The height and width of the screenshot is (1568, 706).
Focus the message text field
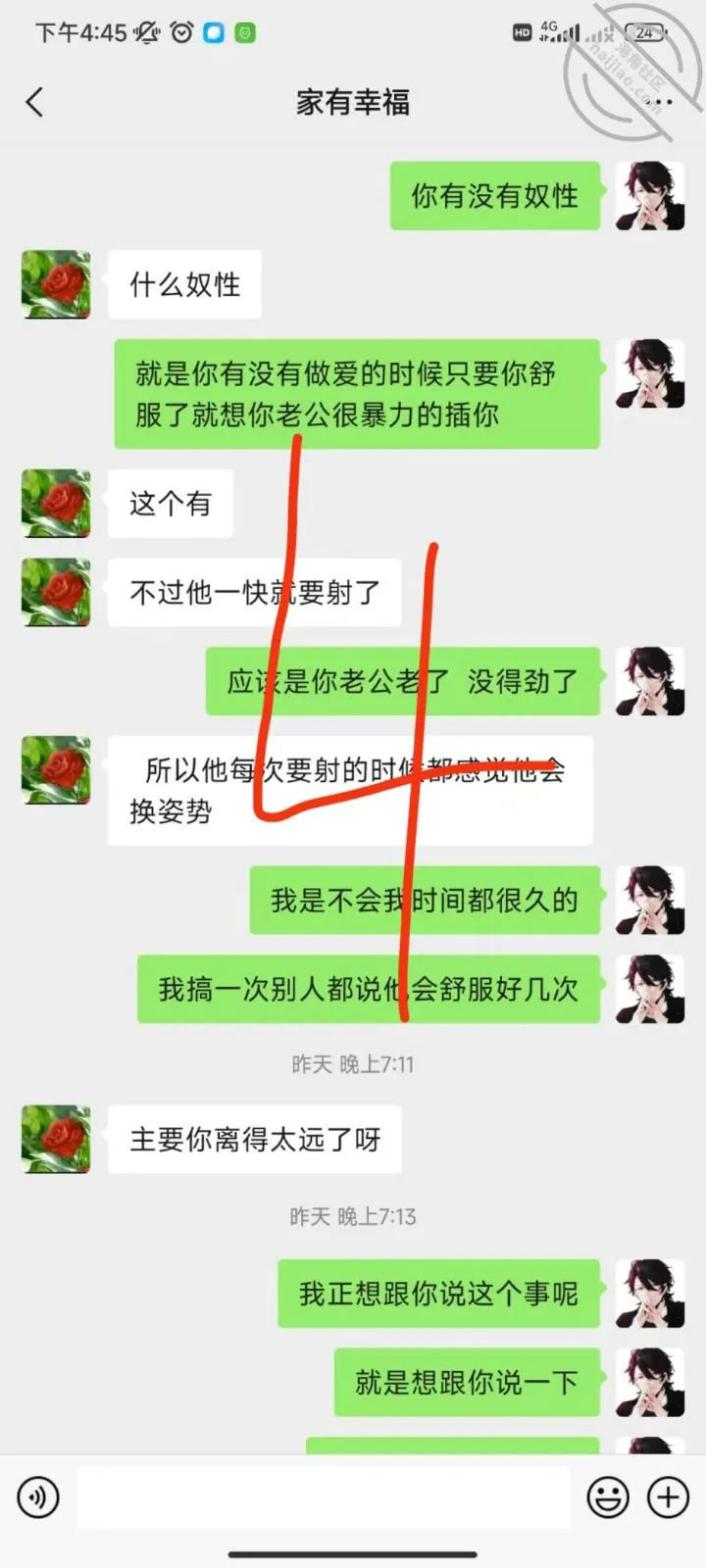[324, 1497]
